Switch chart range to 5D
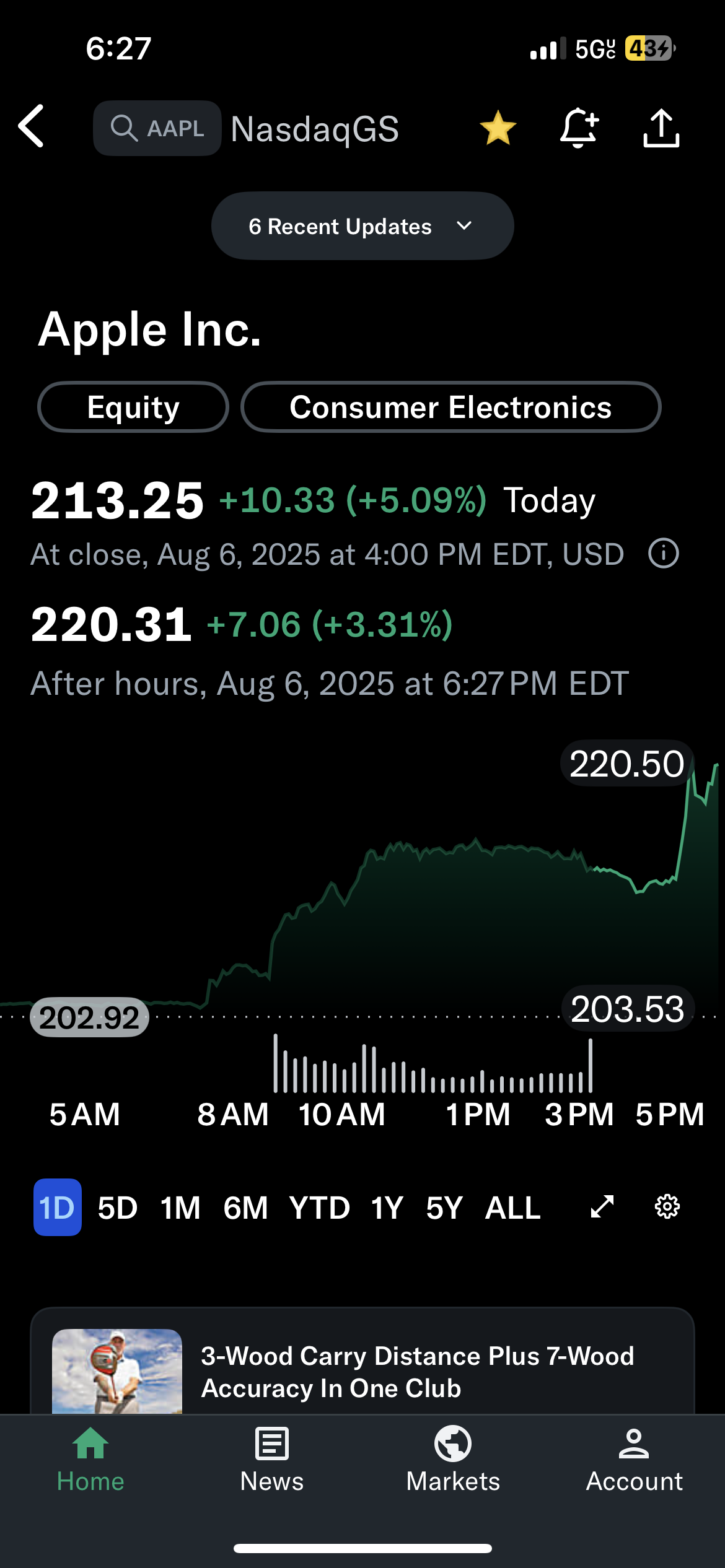The height and width of the screenshot is (1568, 725). pos(118,1208)
